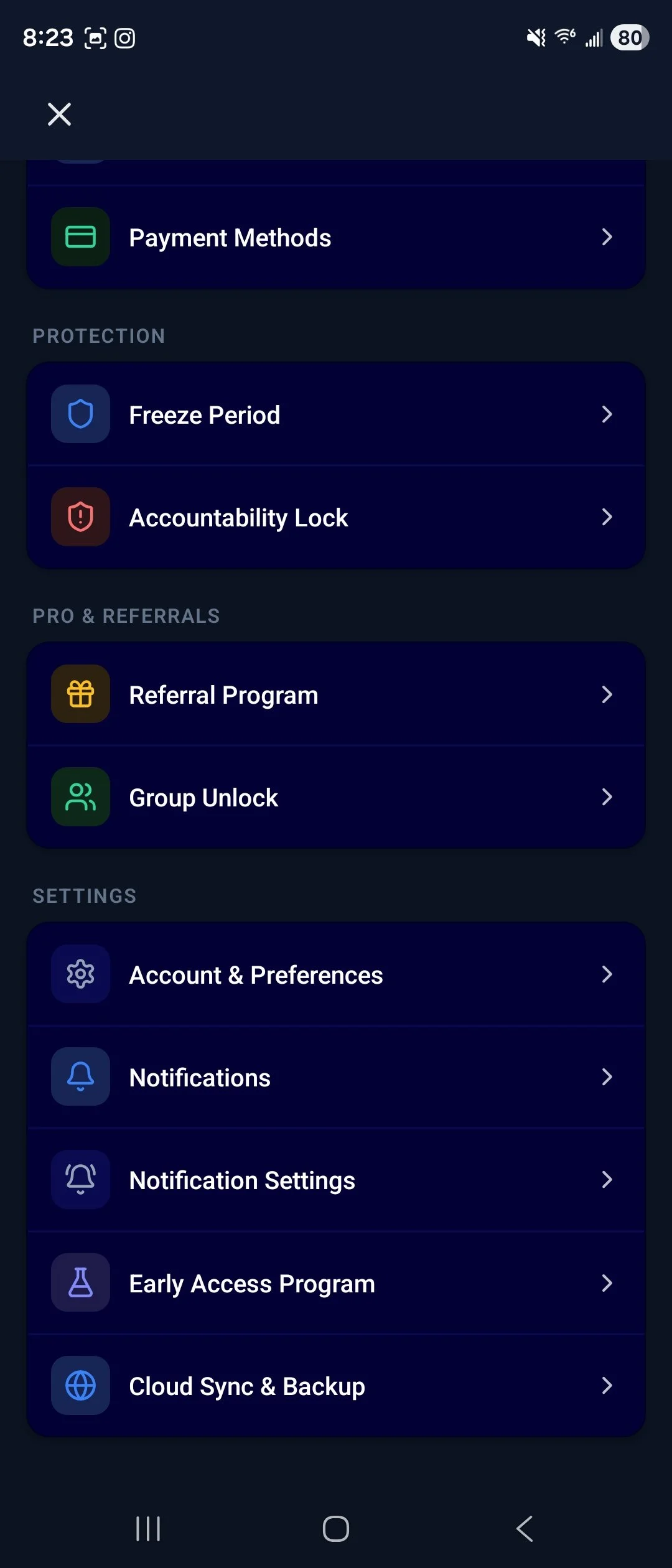The image size is (672, 1568).
Task: Go to the home screen
Action: pyautogui.click(x=336, y=1529)
